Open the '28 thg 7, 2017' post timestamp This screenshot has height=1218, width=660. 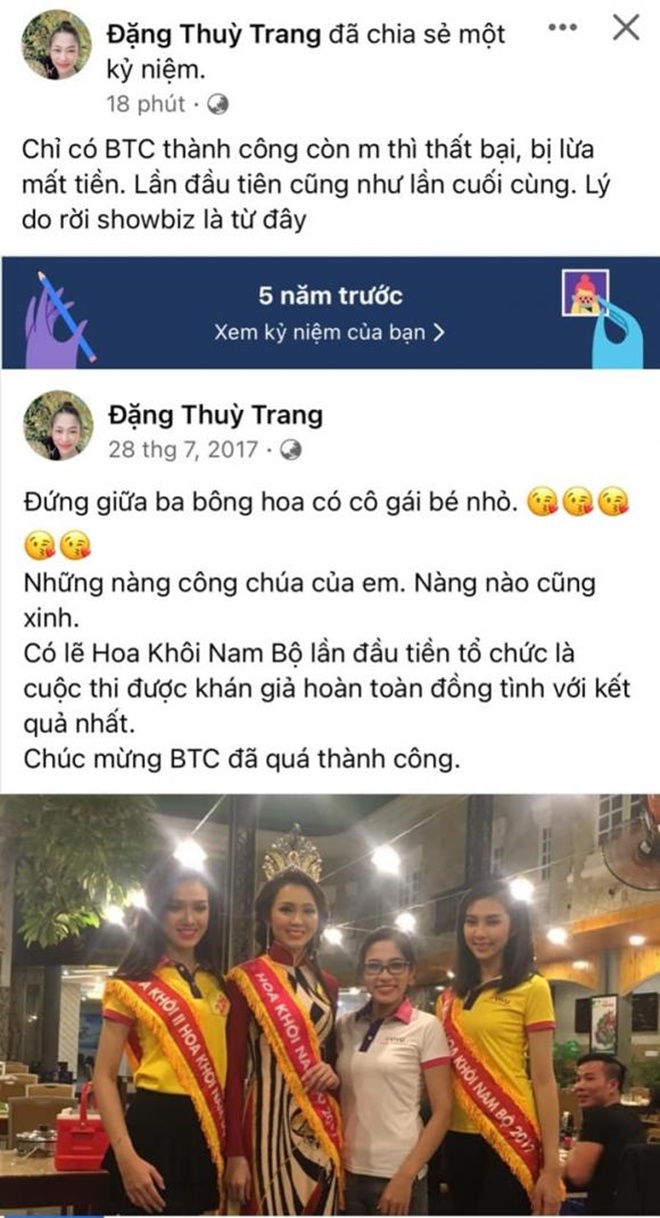(182, 450)
